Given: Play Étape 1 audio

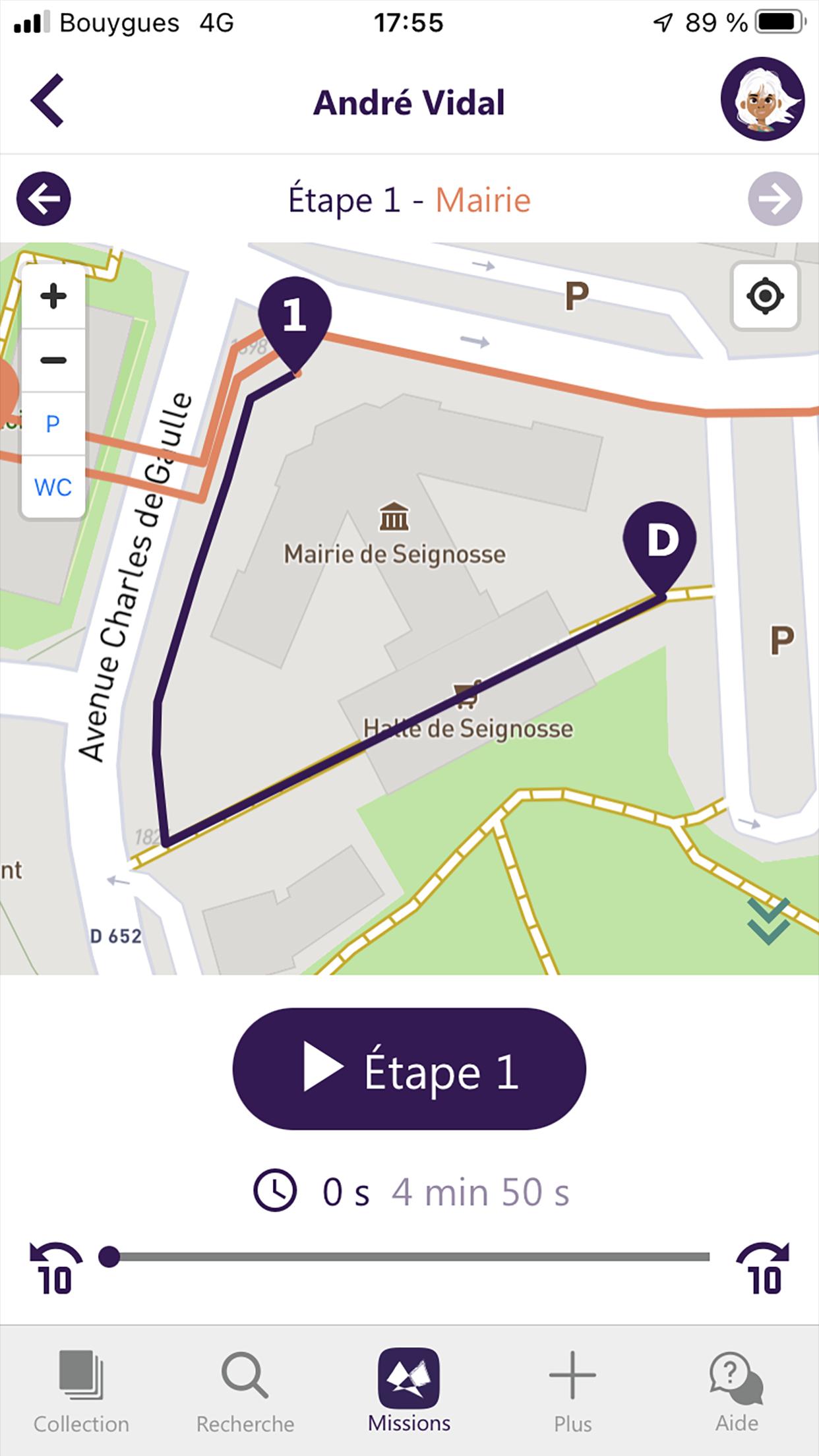Looking at the screenshot, I should click(409, 1068).
